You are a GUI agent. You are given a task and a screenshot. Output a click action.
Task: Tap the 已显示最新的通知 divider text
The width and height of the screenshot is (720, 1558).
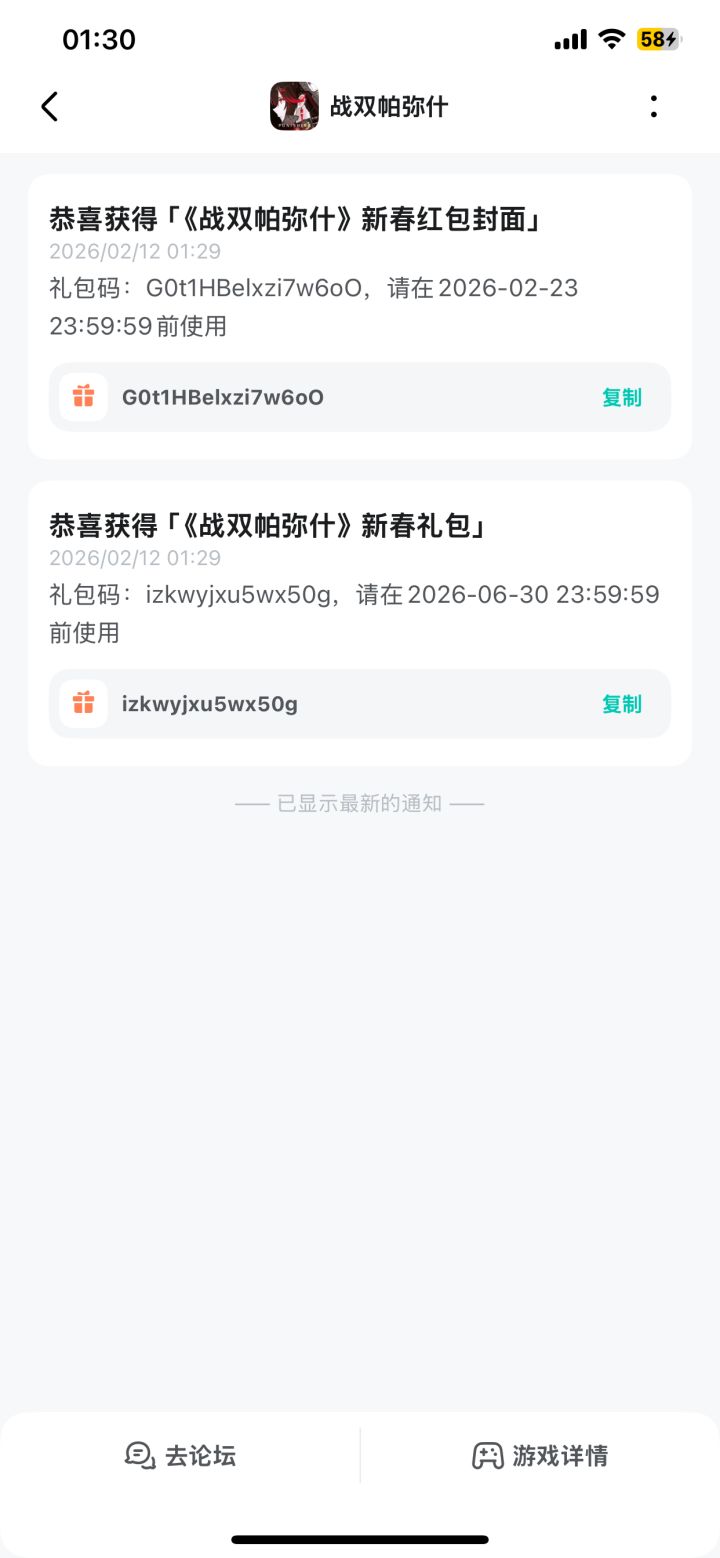coord(359,802)
